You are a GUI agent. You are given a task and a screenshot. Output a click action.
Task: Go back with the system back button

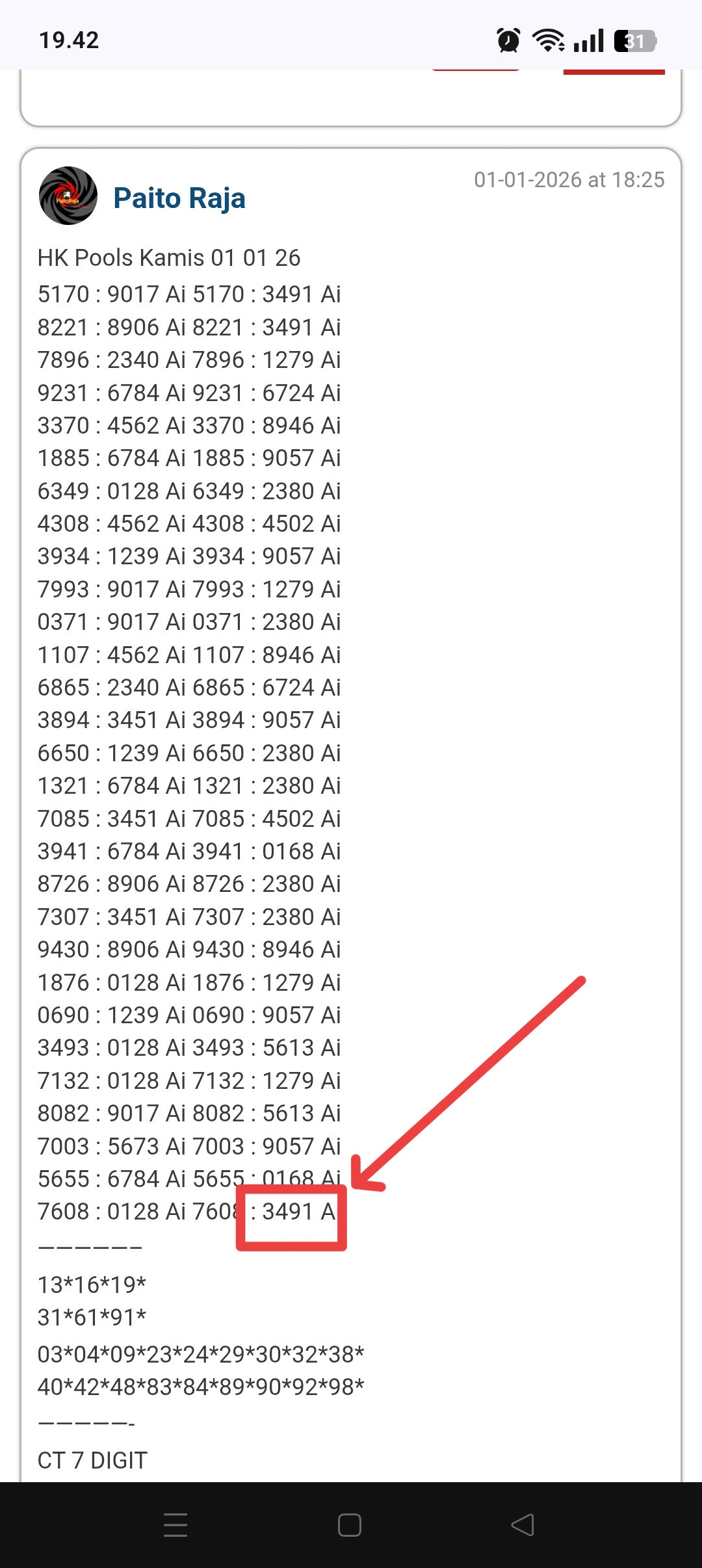pyautogui.click(x=523, y=1524)
